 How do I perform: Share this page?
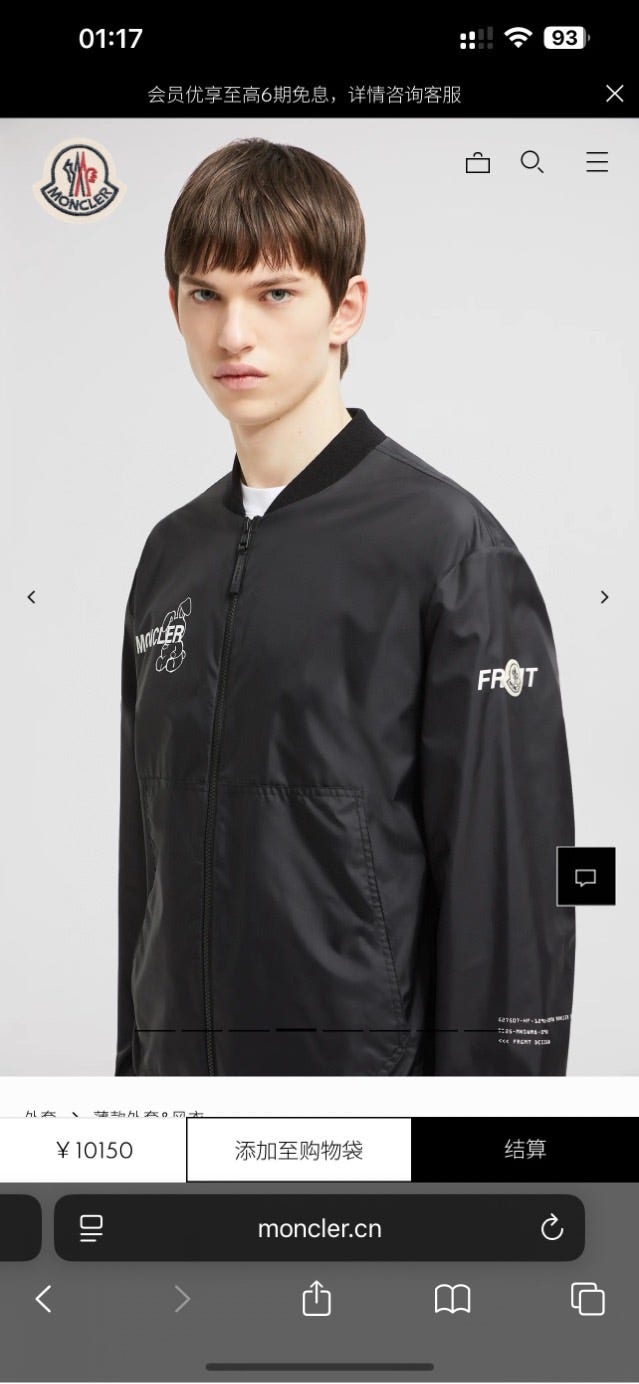316,1299
